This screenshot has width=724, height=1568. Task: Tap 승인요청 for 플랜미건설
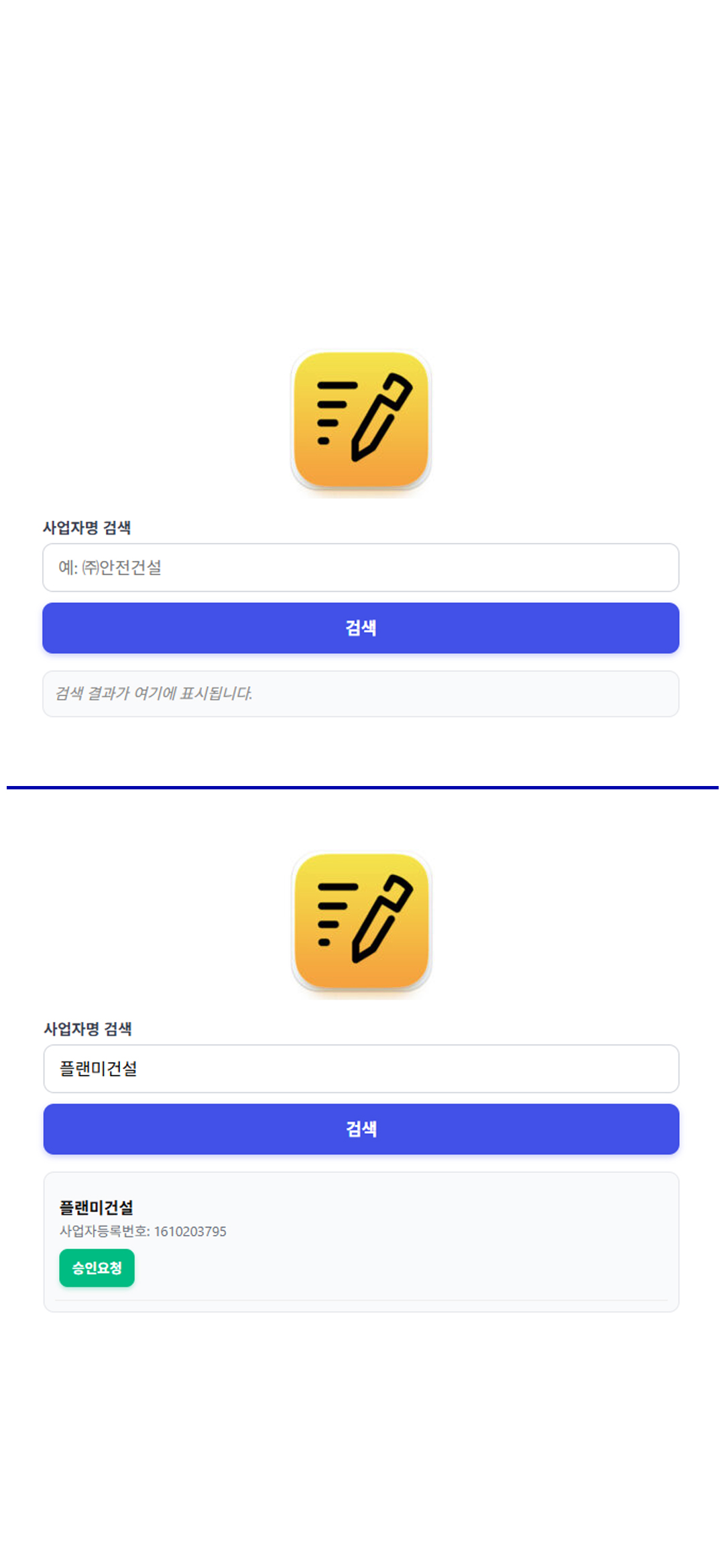point(97,1268)
